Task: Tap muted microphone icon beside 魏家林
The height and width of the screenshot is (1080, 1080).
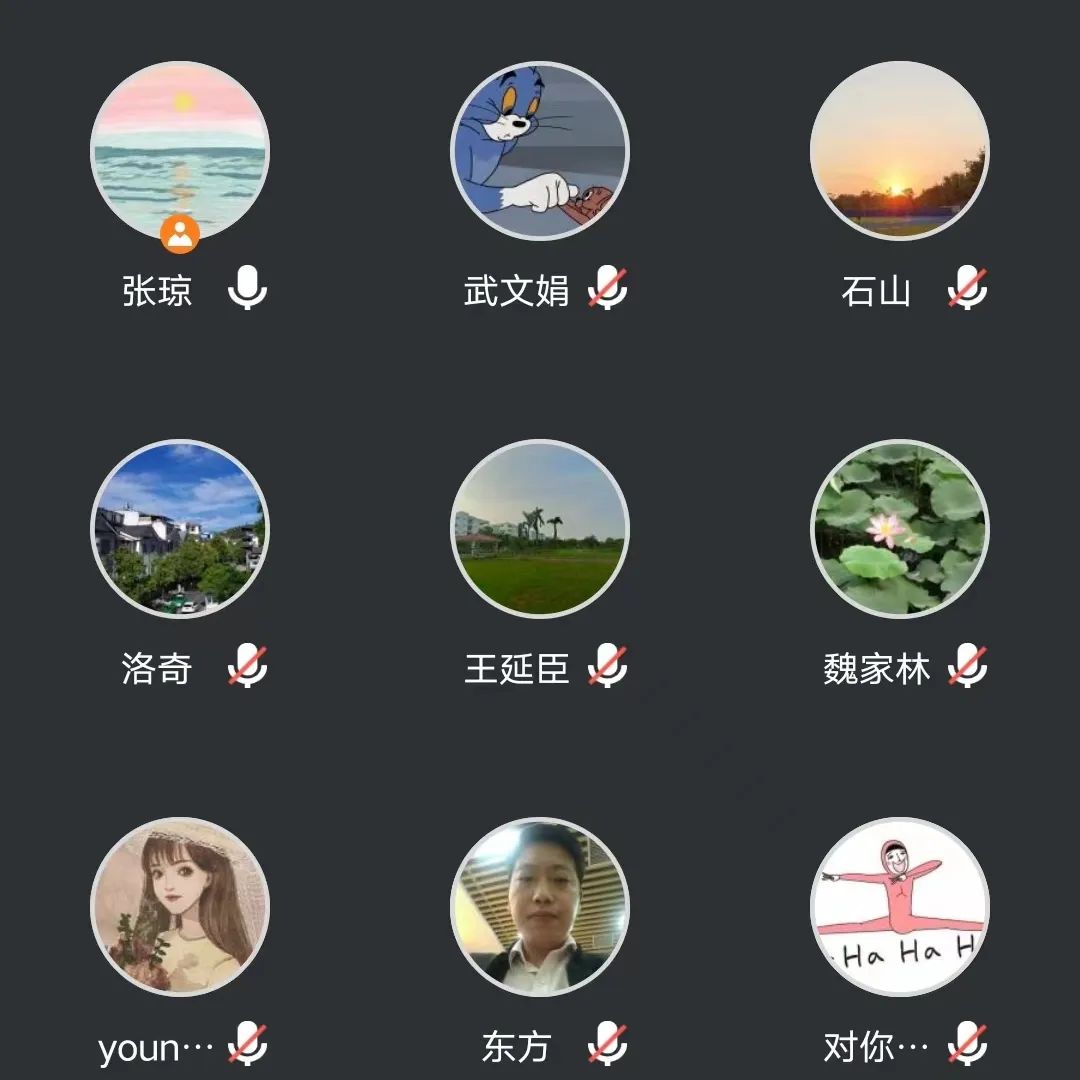Action: click(967, 667)
